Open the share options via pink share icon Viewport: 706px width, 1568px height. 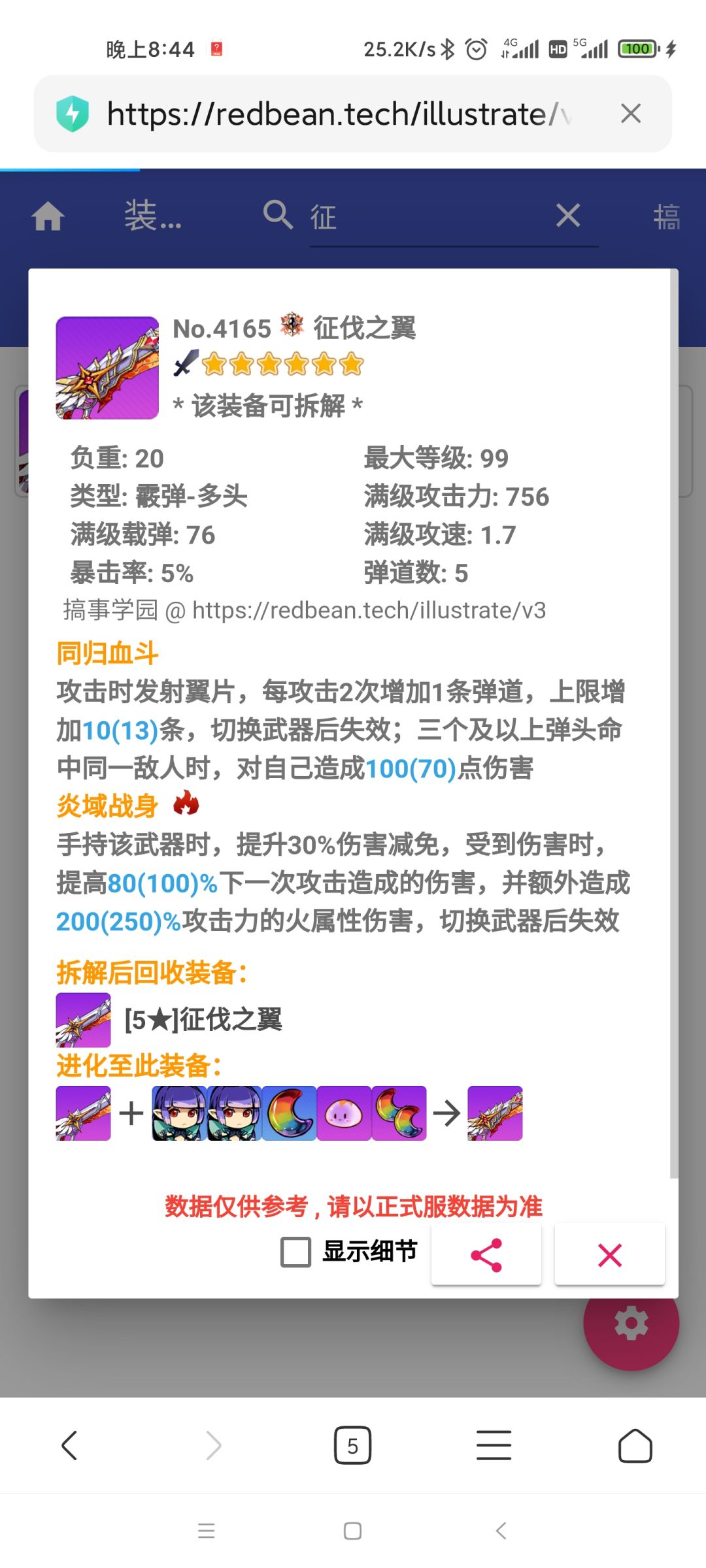point(486,1254)
